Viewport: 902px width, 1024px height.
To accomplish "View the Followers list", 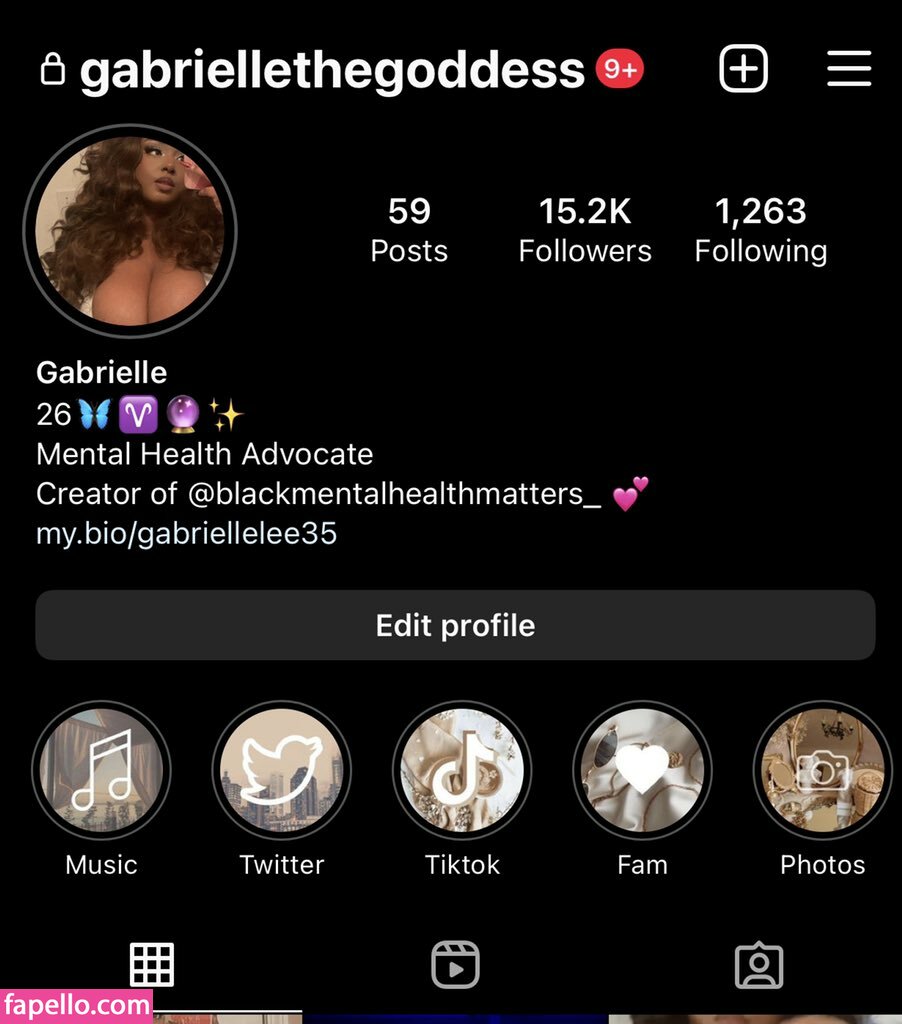I will (585, 230).
